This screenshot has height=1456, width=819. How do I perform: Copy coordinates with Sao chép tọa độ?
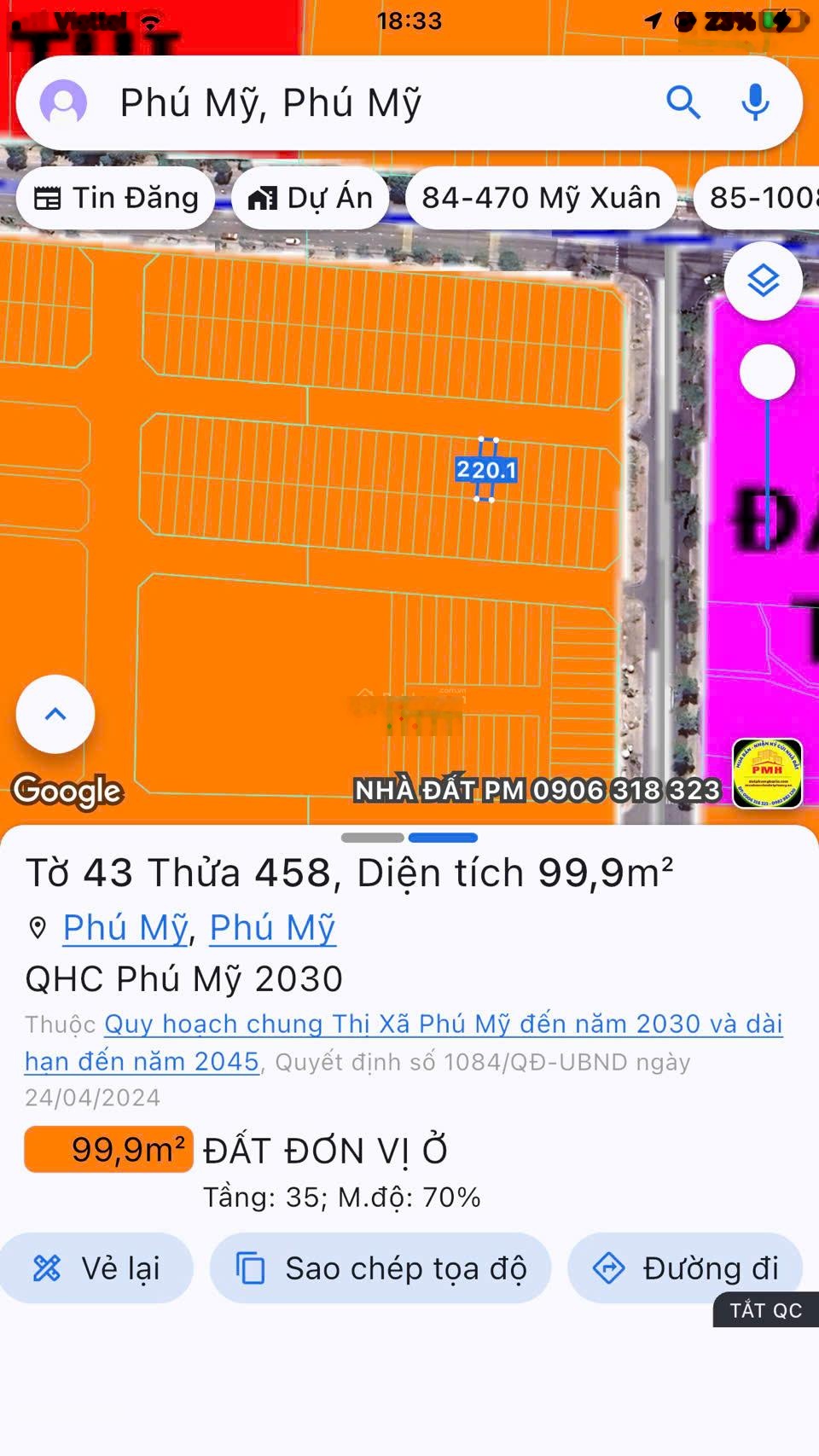(x=380, y=1268)
